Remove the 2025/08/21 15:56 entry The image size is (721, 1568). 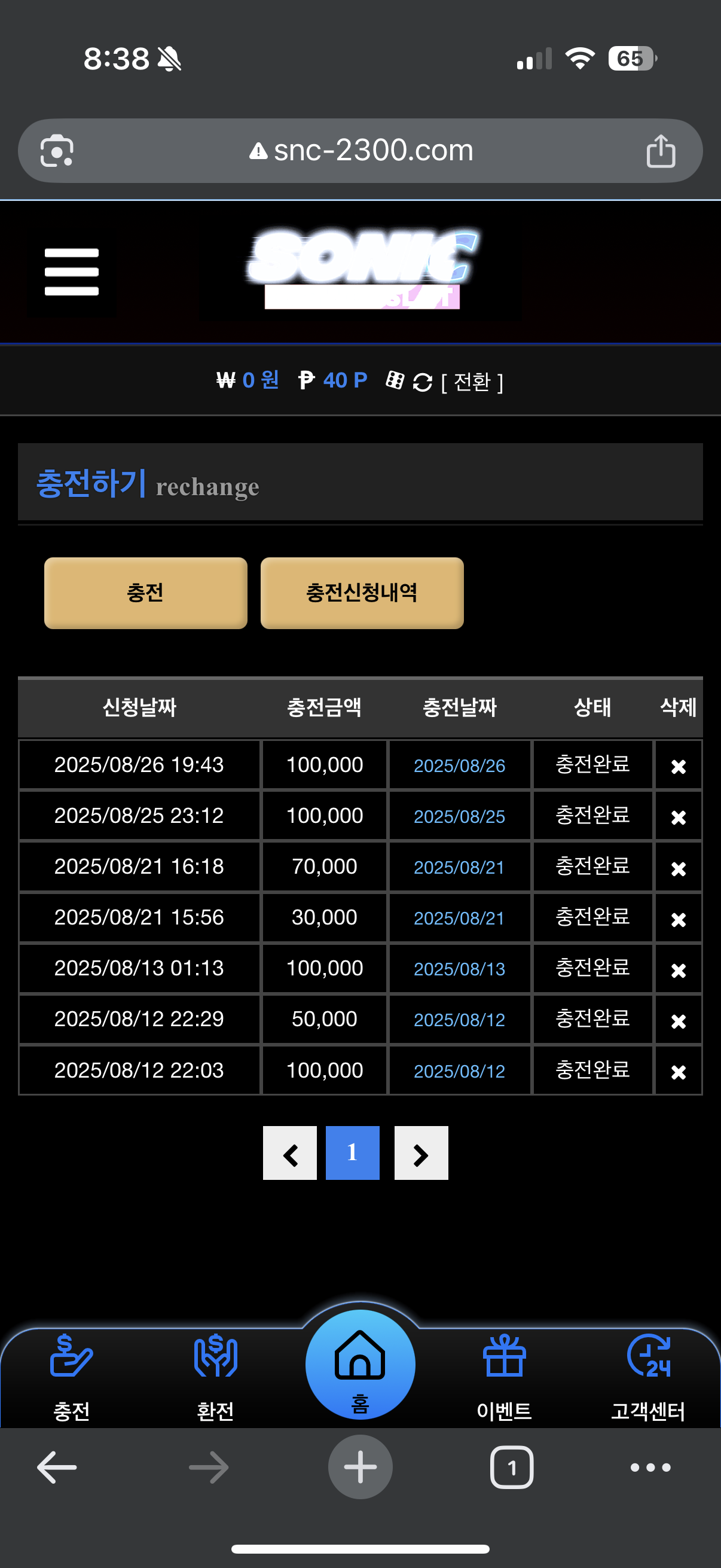(679, 919)
